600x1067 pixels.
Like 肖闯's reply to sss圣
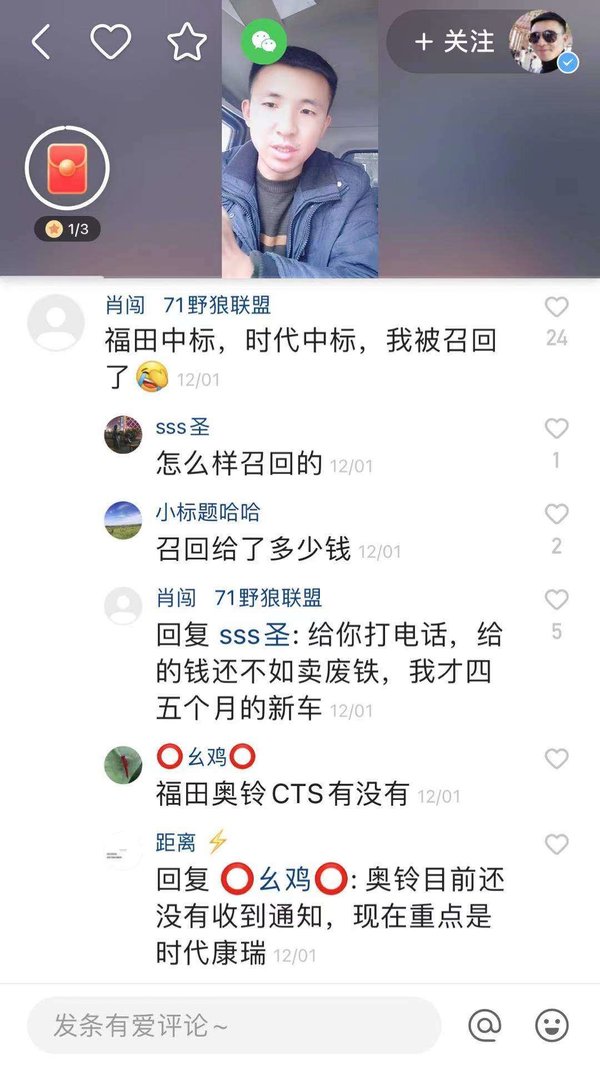click(556, 600)
